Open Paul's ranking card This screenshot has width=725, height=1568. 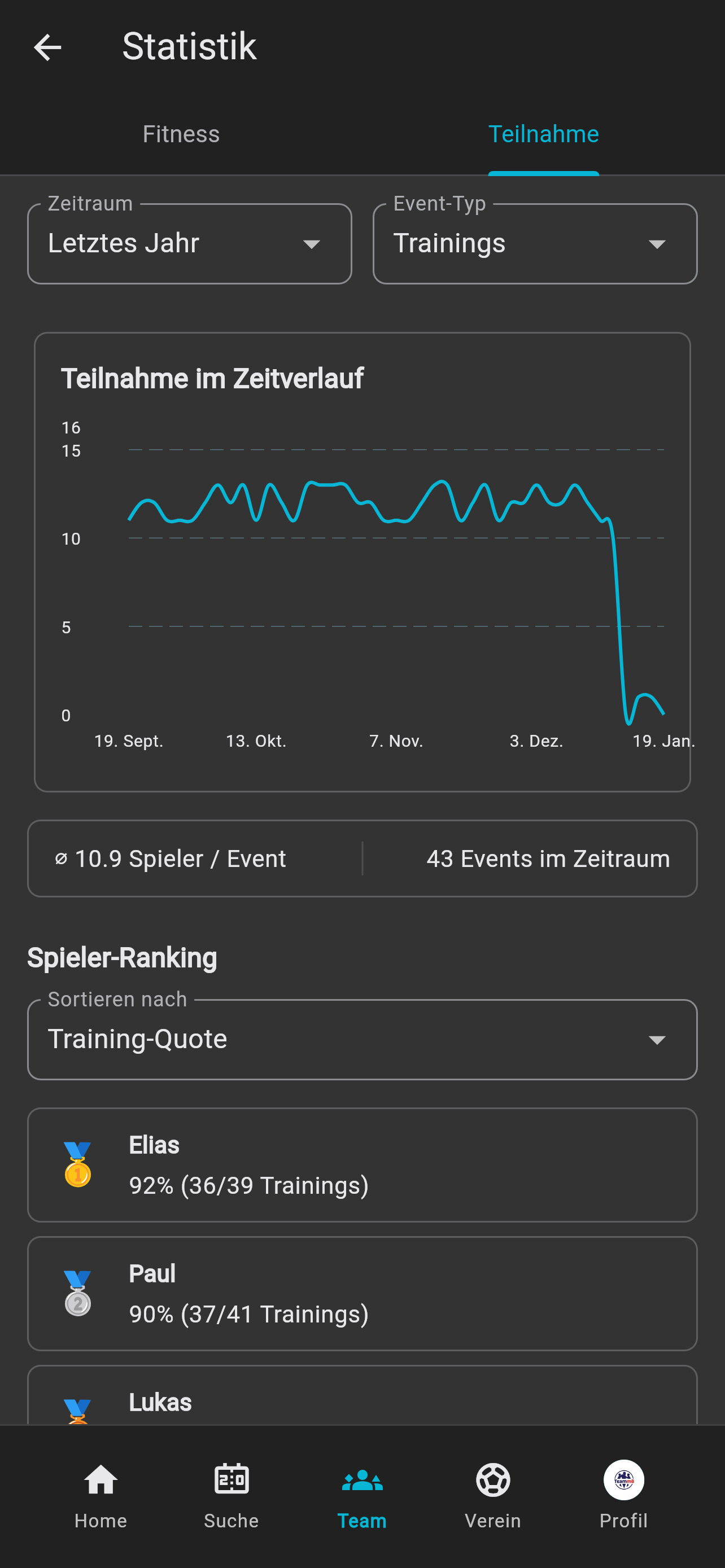point(362,1294)
